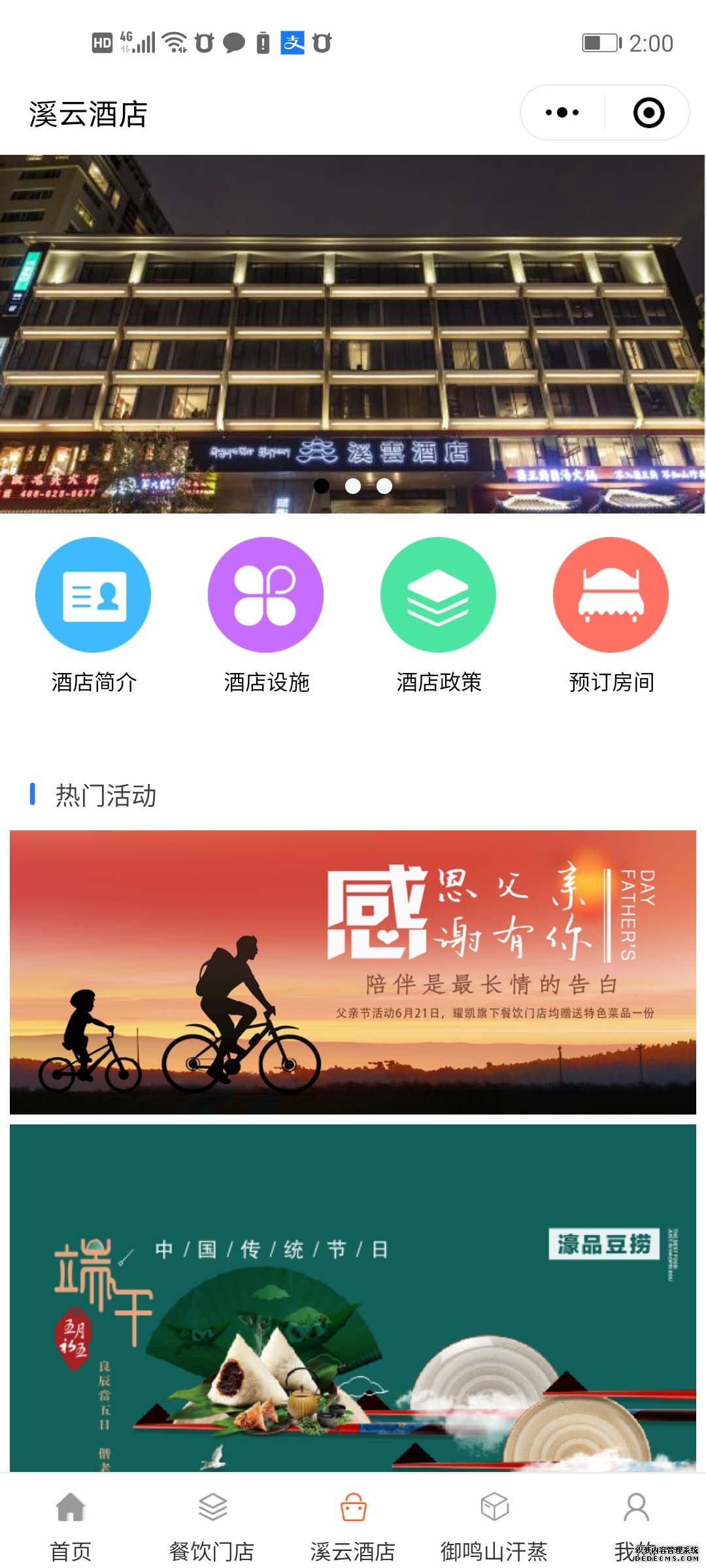Tap 预订房间 to book a room
This screenshot has height=1568, width=706.
click(x=611, y=614)
